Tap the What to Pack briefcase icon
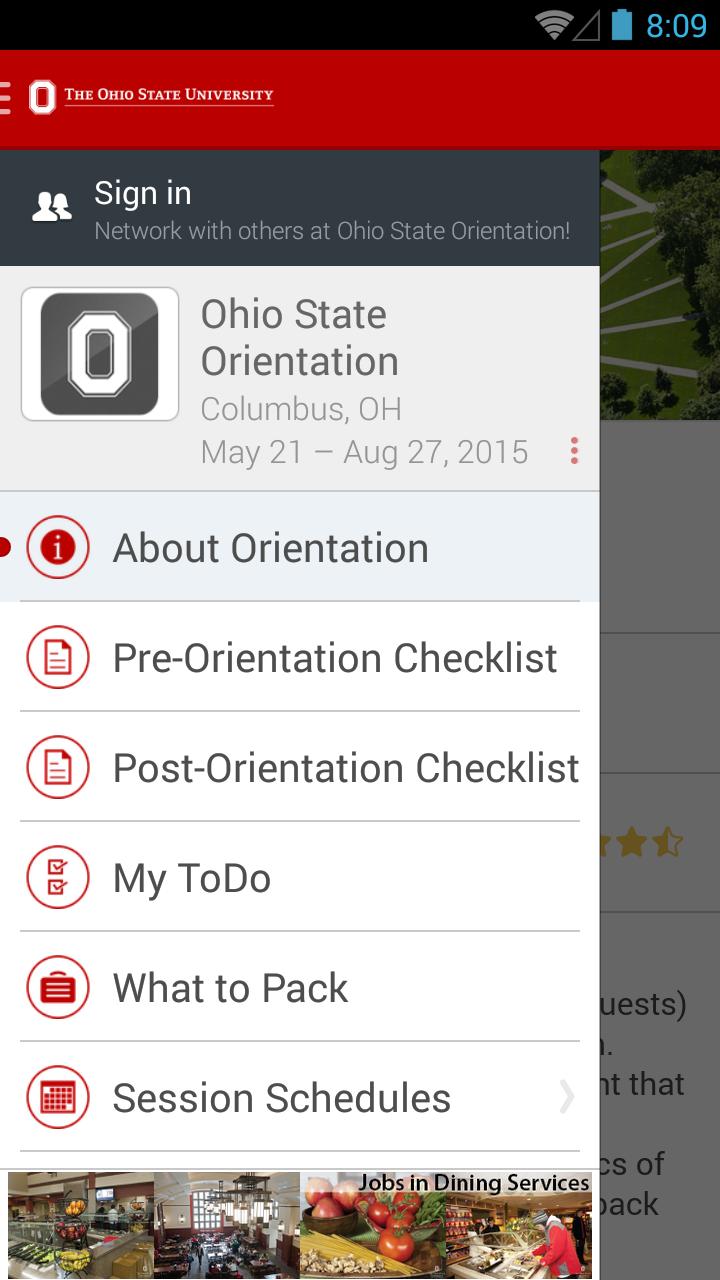The image size is (720, 1280). 57,987
